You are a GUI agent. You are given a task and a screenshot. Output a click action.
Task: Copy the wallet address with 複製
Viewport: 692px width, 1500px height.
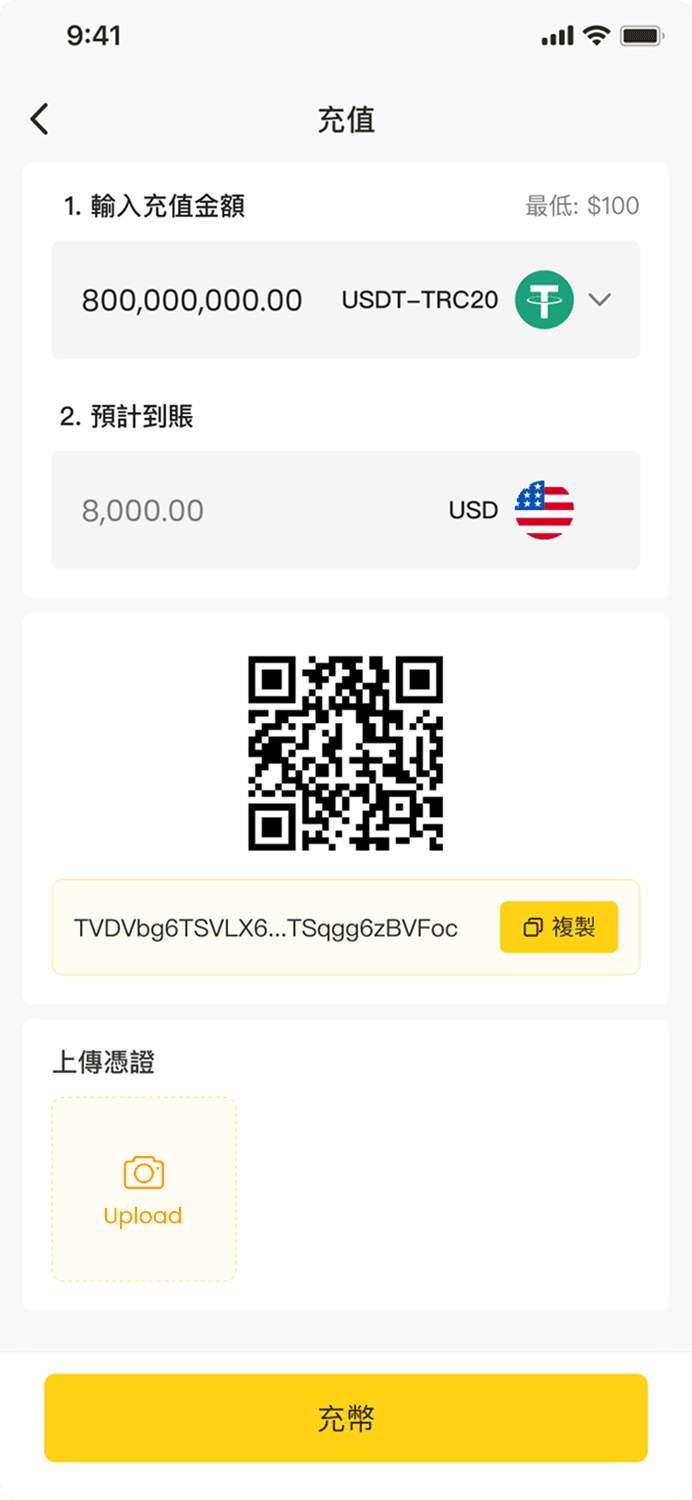pyautogui.click(x=559, y=927)
